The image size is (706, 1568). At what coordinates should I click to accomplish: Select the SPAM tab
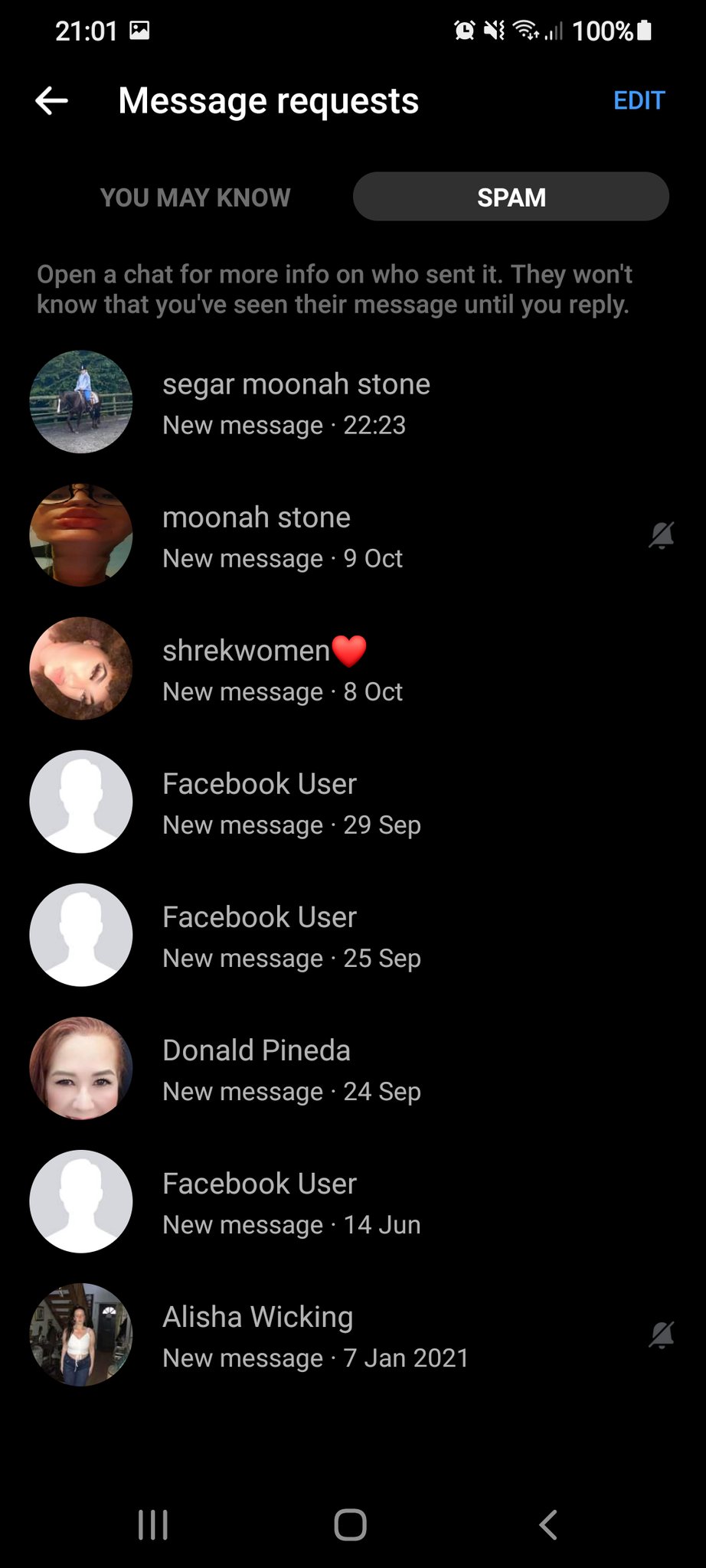511,198
